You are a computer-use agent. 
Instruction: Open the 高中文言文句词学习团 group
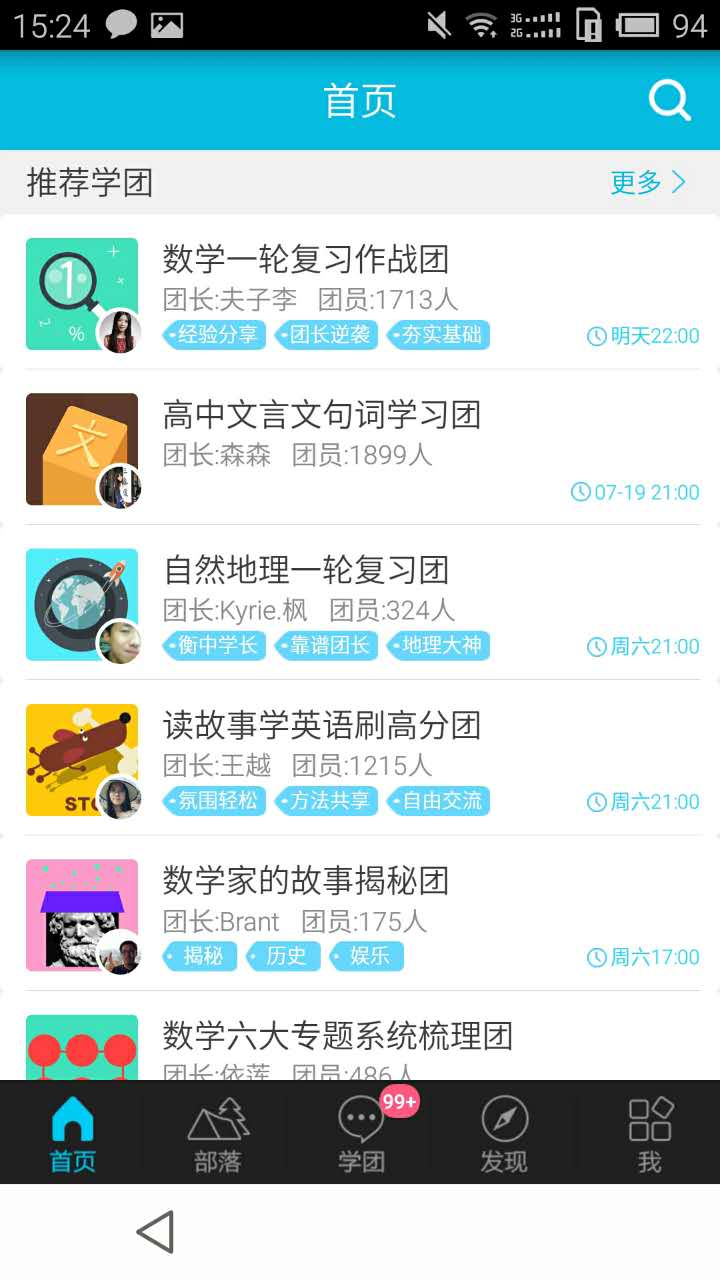click(x=322, y=415)
